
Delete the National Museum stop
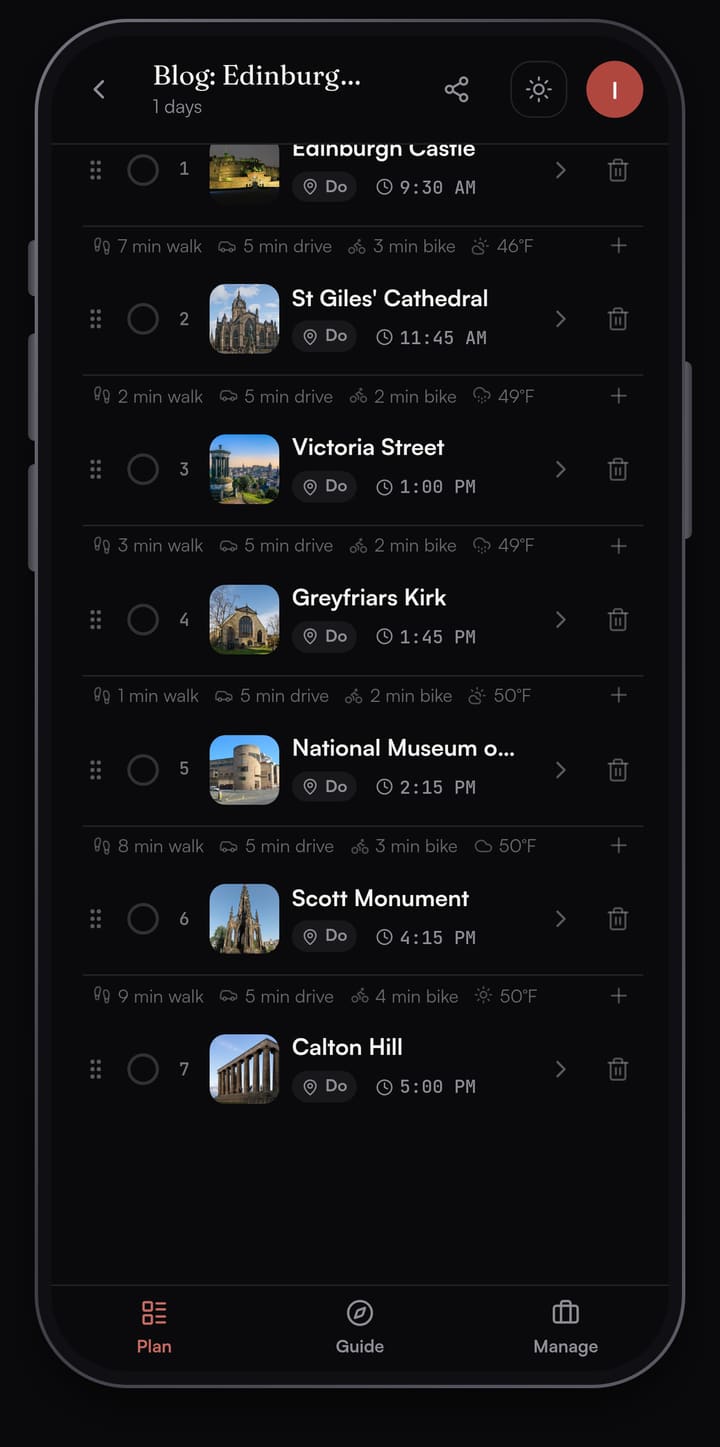(618, 769)
